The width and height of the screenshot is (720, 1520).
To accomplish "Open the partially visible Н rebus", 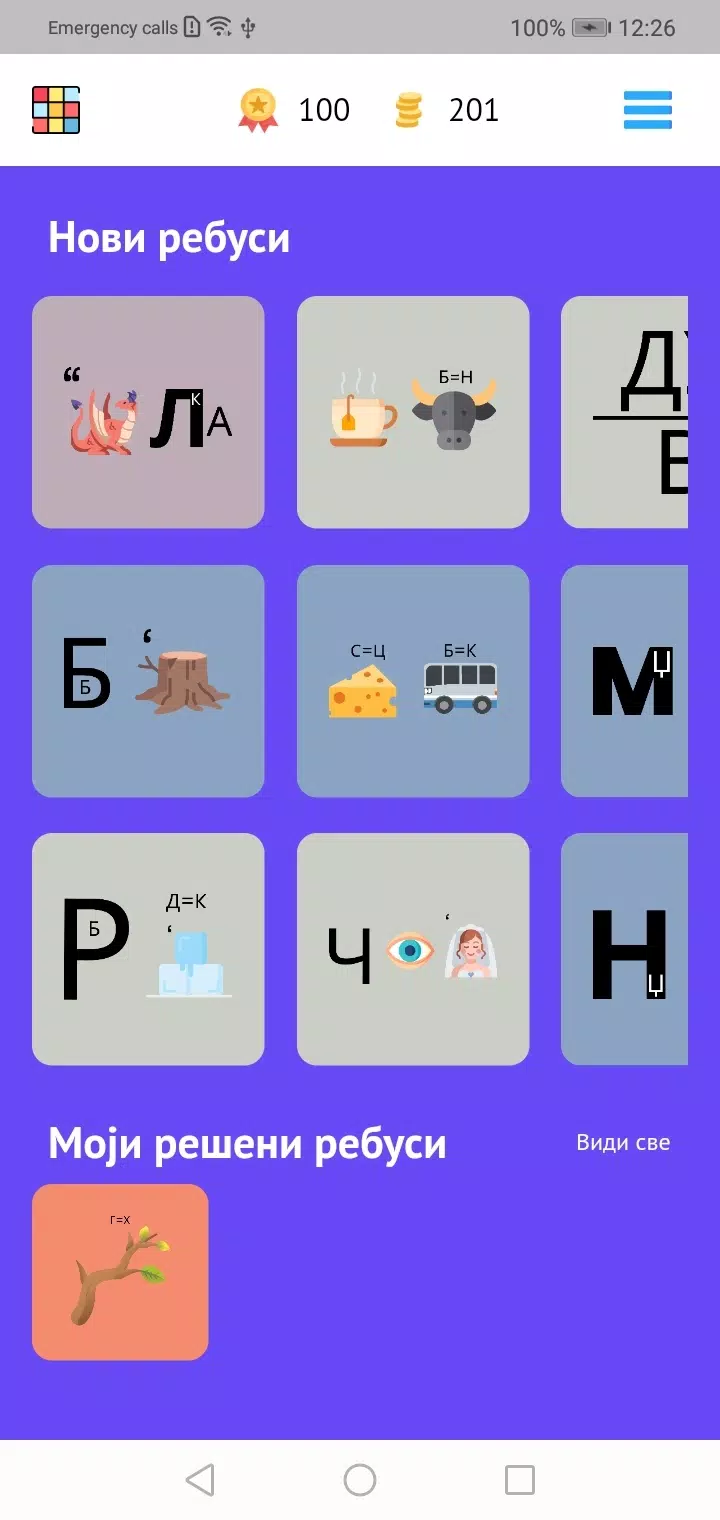I will (625, 949).
